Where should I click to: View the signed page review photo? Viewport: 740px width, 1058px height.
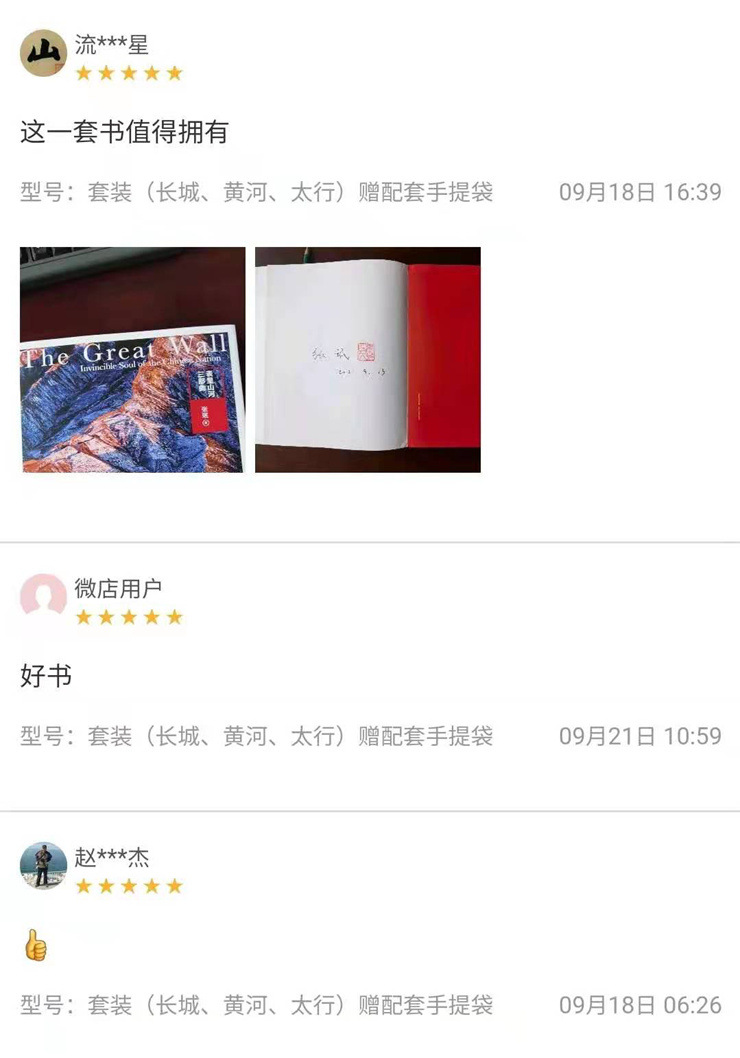[x=367, y=359]
